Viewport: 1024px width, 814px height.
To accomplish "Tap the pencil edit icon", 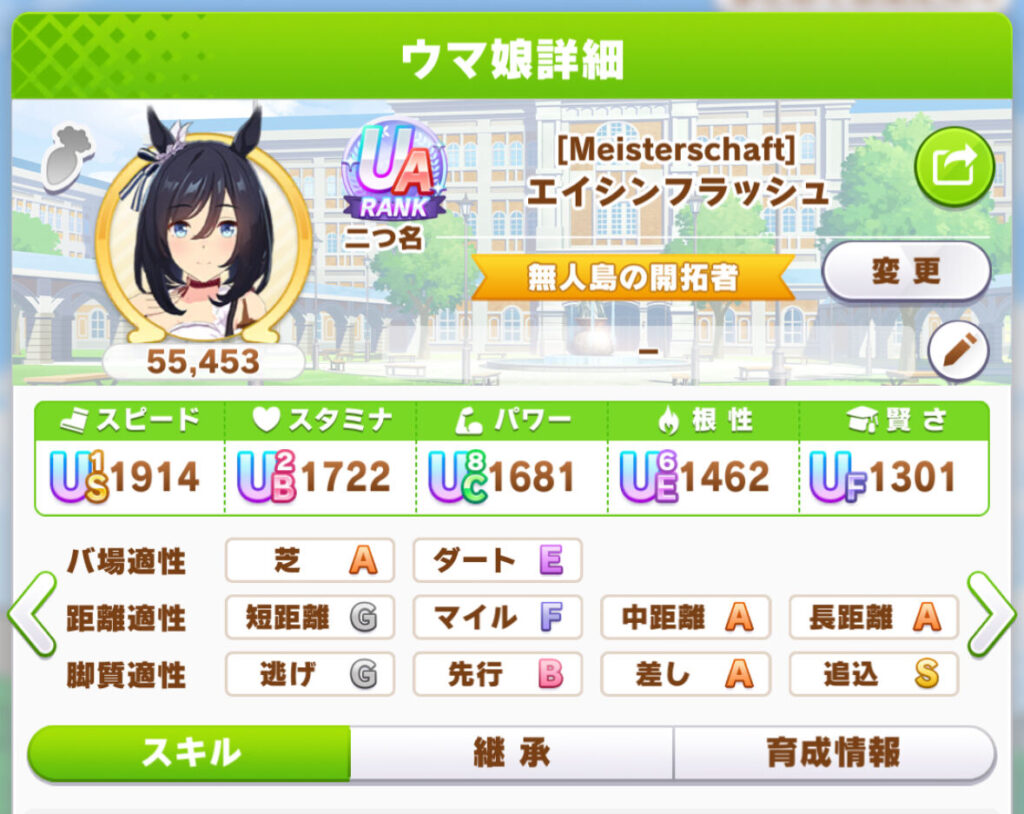I will point(957,350).
